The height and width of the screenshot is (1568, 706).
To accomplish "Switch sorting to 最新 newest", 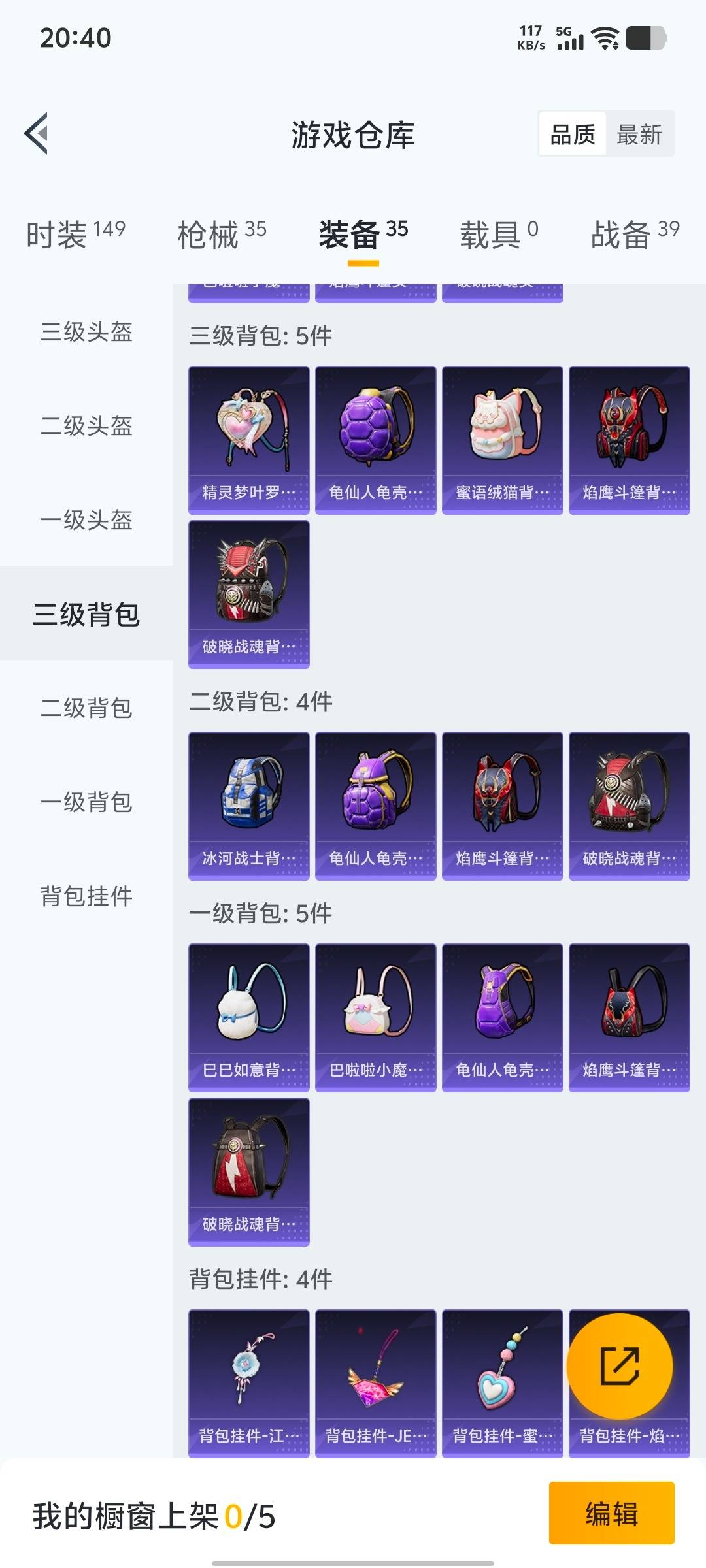I will pyautogui.click(x=639, y=134).
